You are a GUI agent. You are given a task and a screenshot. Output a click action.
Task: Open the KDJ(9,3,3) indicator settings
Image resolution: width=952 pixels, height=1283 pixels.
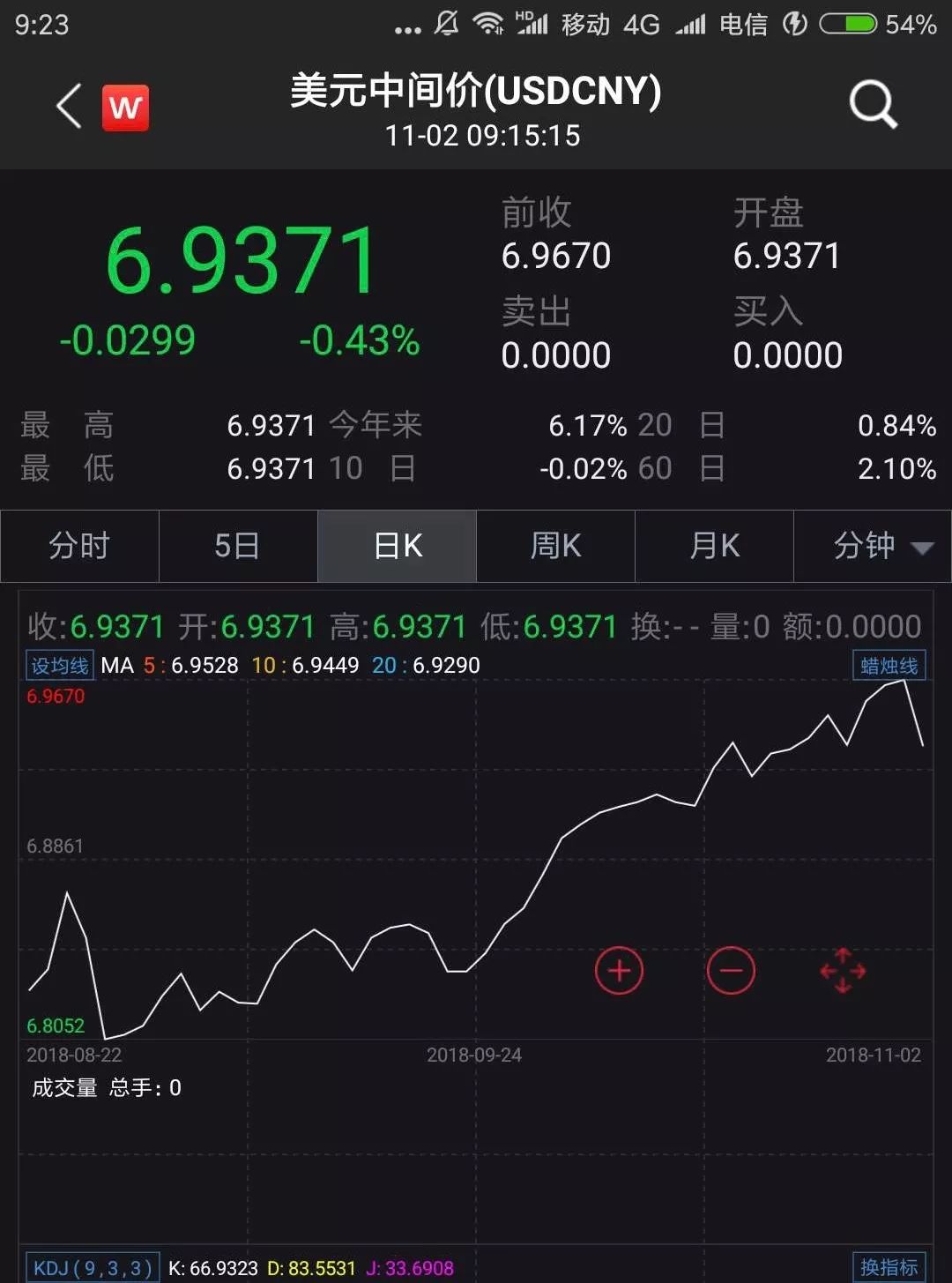pyautogui.click(x=93, y=1268)
